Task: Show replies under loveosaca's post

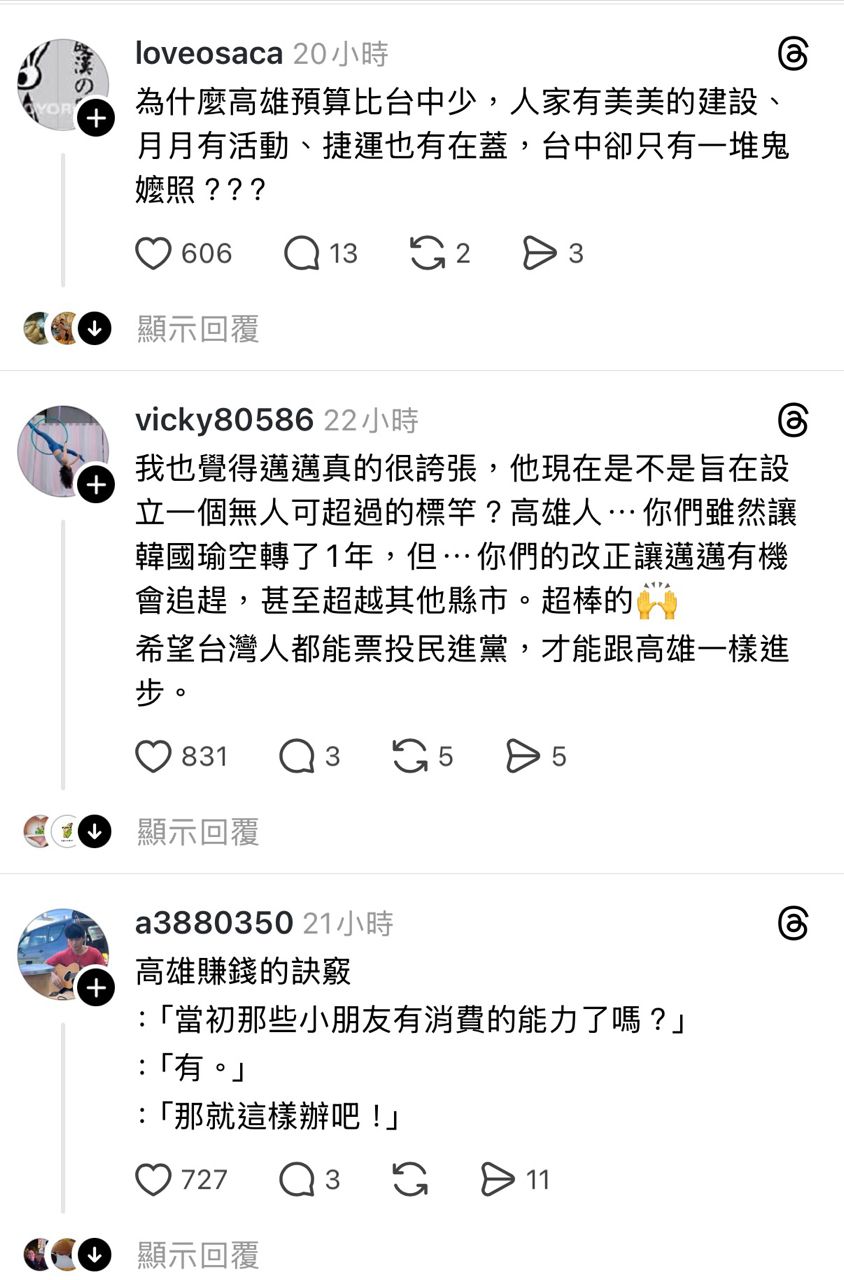Action: [x=197, y=328]
